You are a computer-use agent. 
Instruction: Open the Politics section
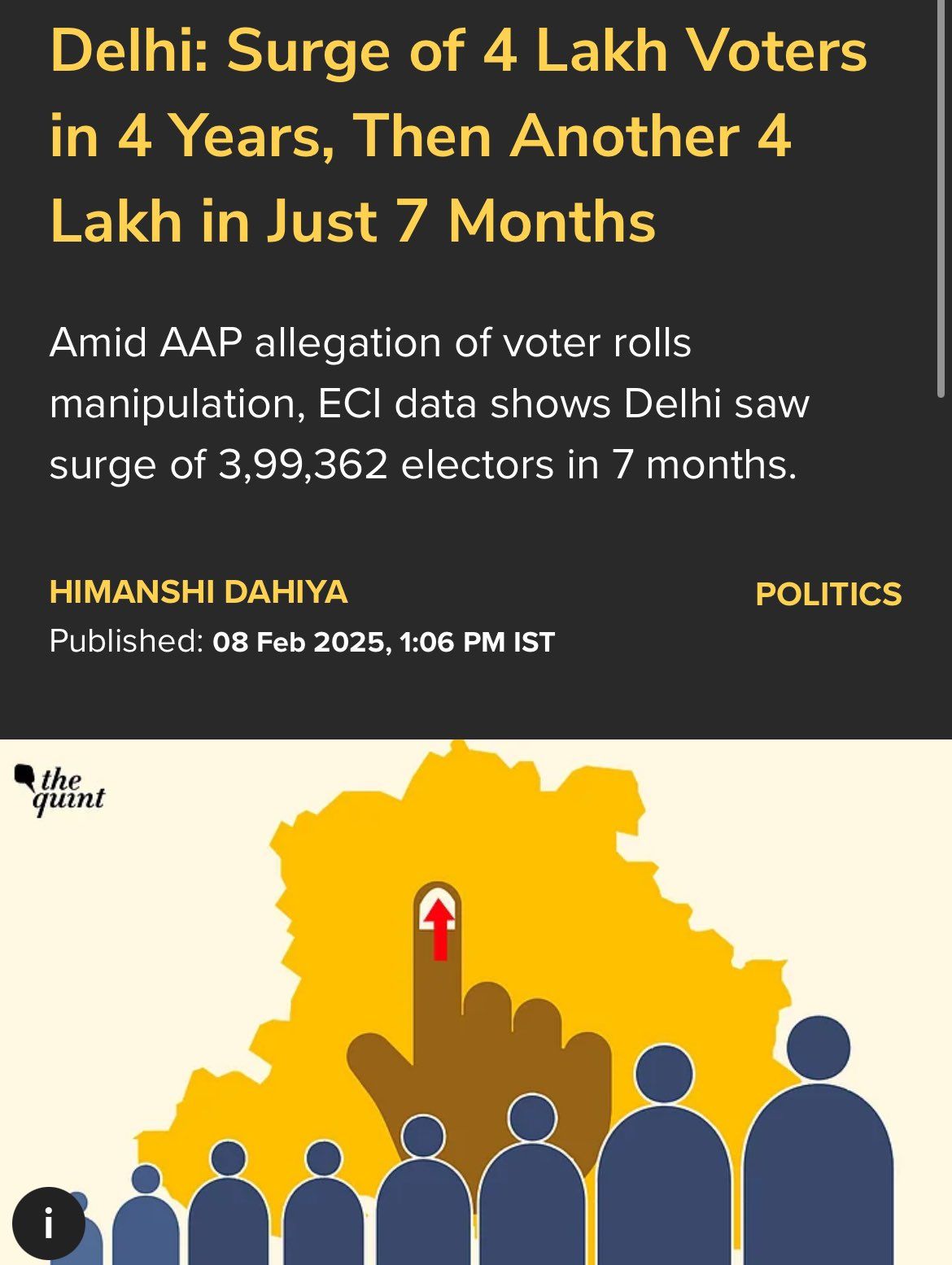[828, 594]
